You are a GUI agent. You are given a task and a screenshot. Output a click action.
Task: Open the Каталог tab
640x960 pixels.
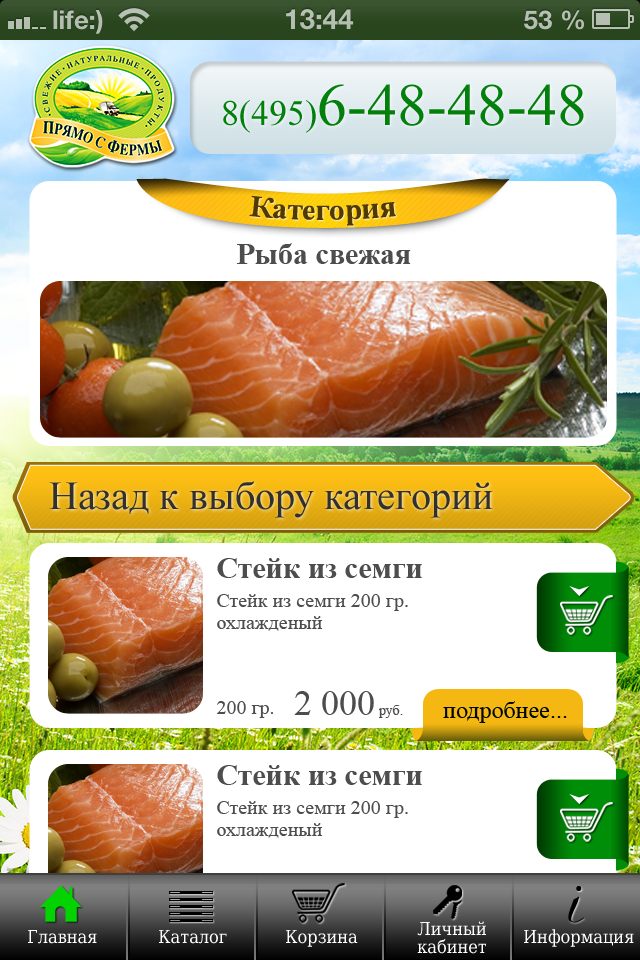192,917
